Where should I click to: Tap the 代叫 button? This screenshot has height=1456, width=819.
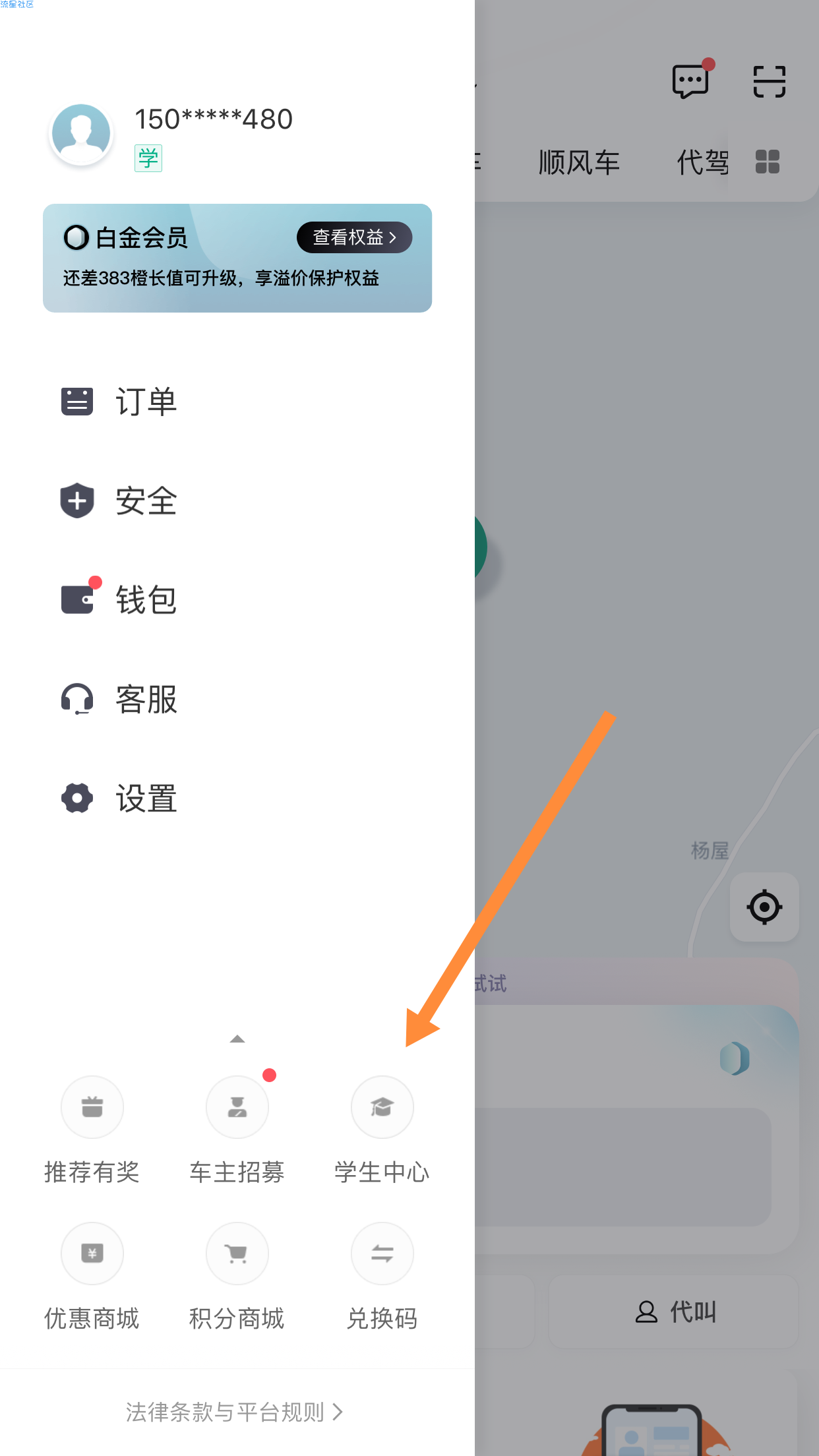click(x=674, y=1311)
